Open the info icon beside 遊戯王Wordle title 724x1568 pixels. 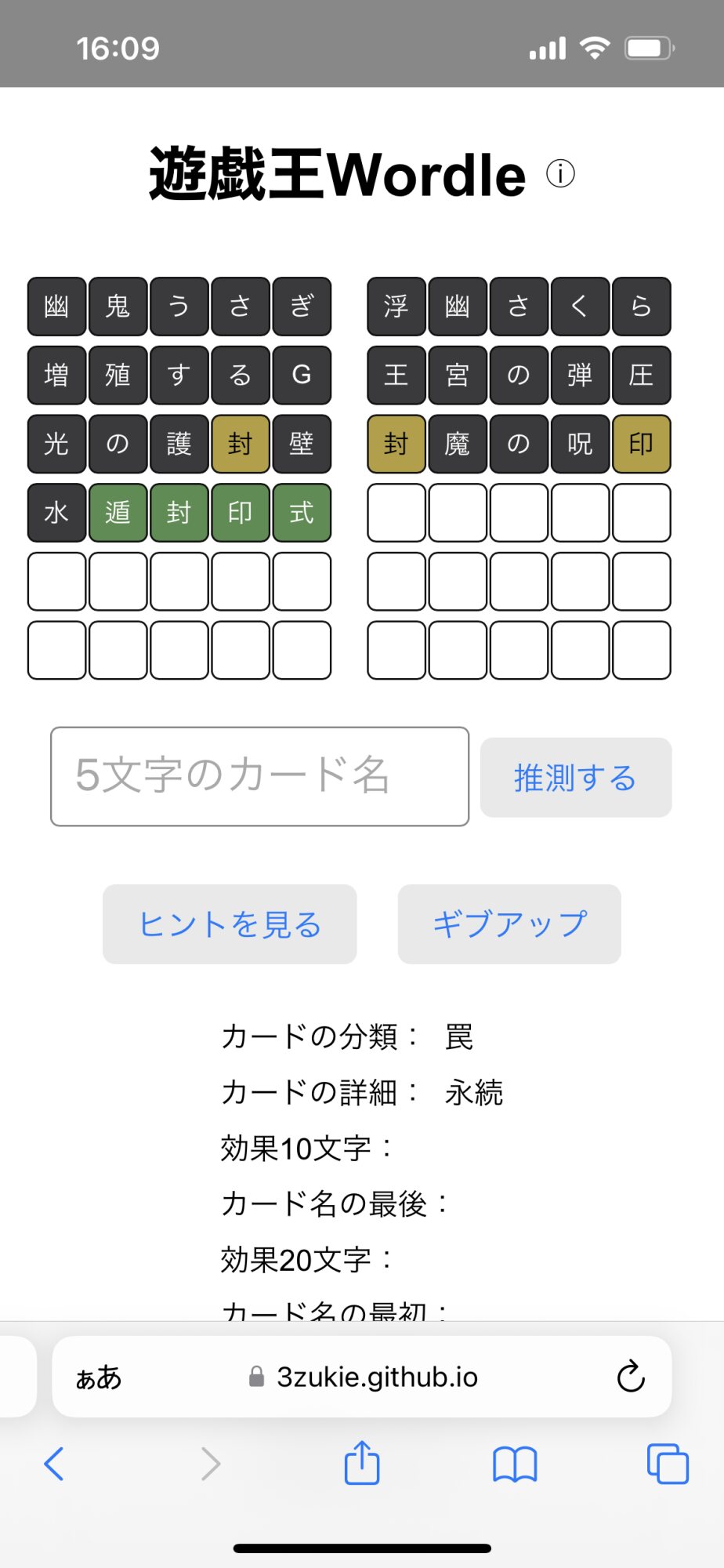(x=560, y=173)
